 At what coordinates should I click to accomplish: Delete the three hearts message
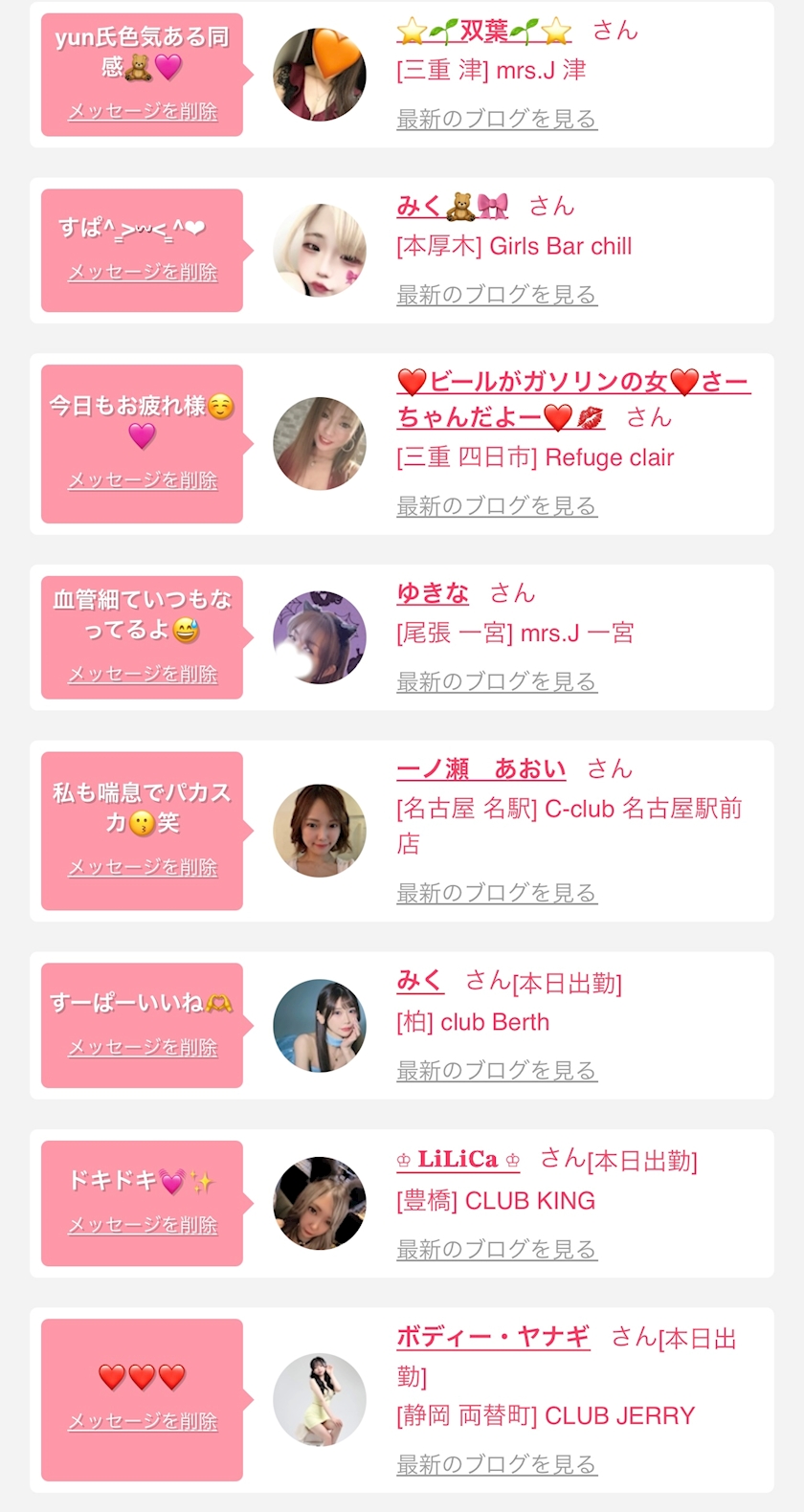(x=143, y=1422)
